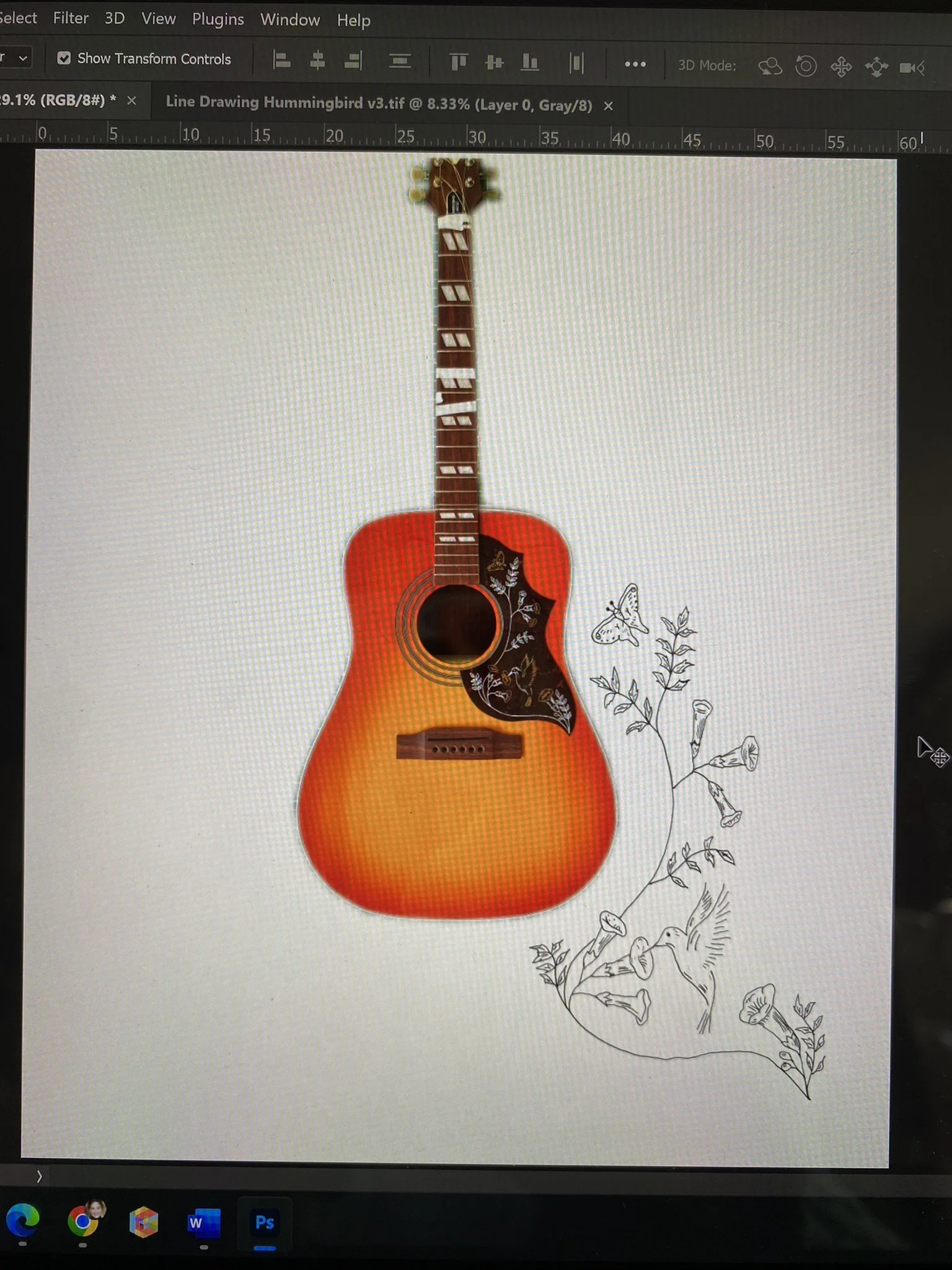Open the 3D menu
The image size is (952, 1270).
pyautogui.click(x=114, y=18)
